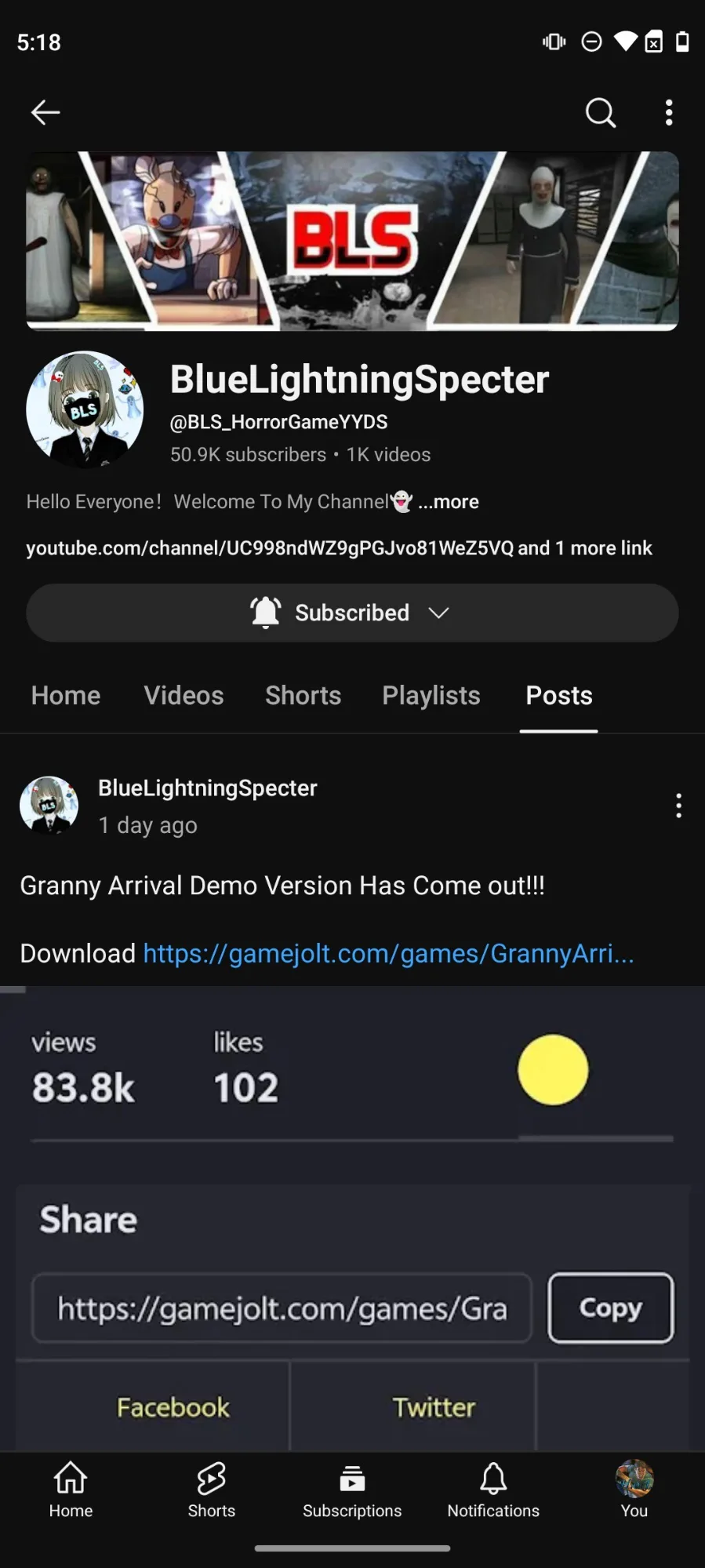Viewport: 705px width, 1568px height.
Task: Open search on the channel page
Action: (600, 113)
